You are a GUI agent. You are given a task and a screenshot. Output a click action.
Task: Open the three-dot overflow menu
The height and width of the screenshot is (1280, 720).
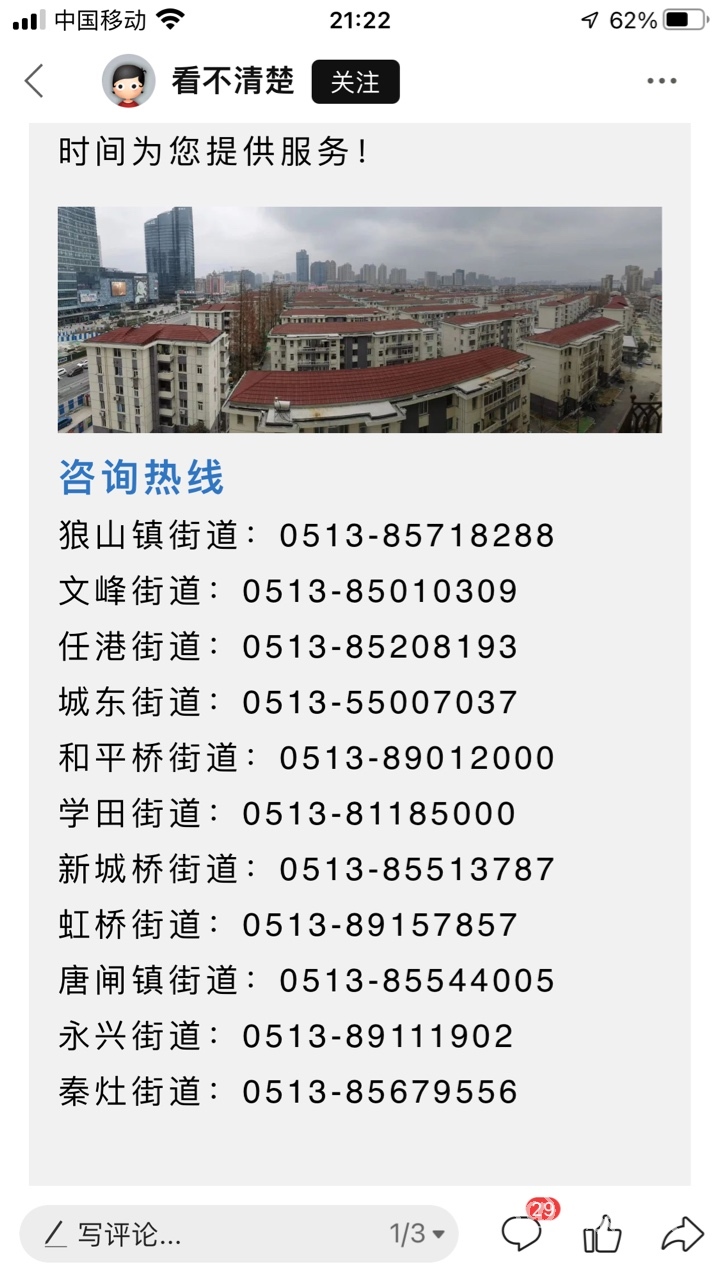pyautogui.click(x=662, y=81)
